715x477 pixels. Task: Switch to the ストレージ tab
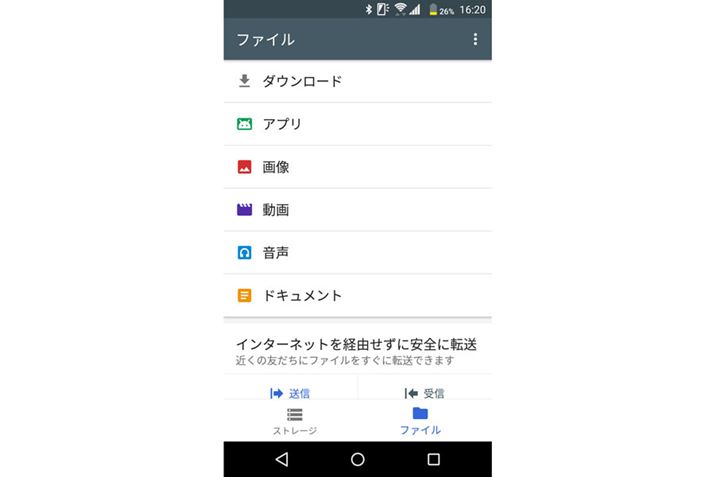[x=295, y=421]
